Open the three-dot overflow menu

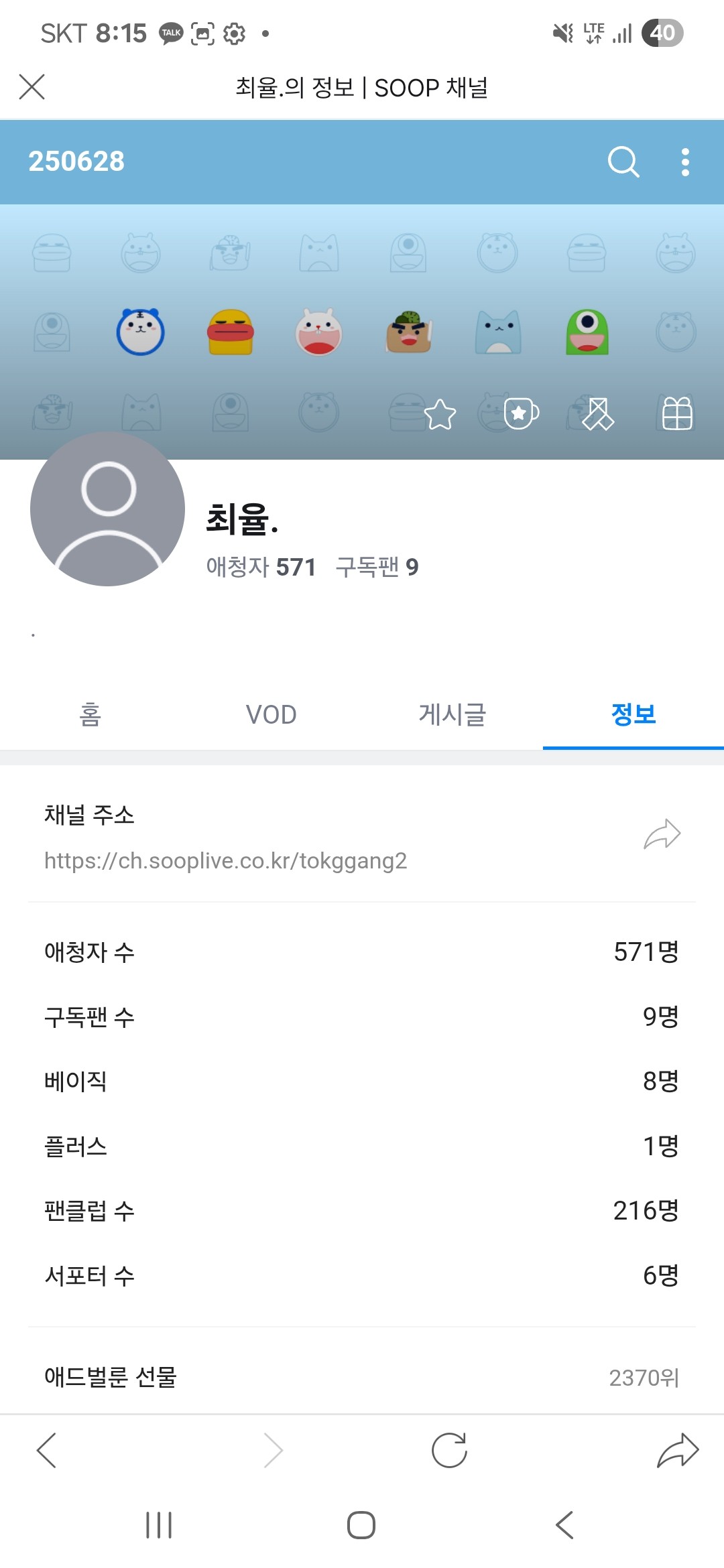pyautogui.click(x=685, y=162)
